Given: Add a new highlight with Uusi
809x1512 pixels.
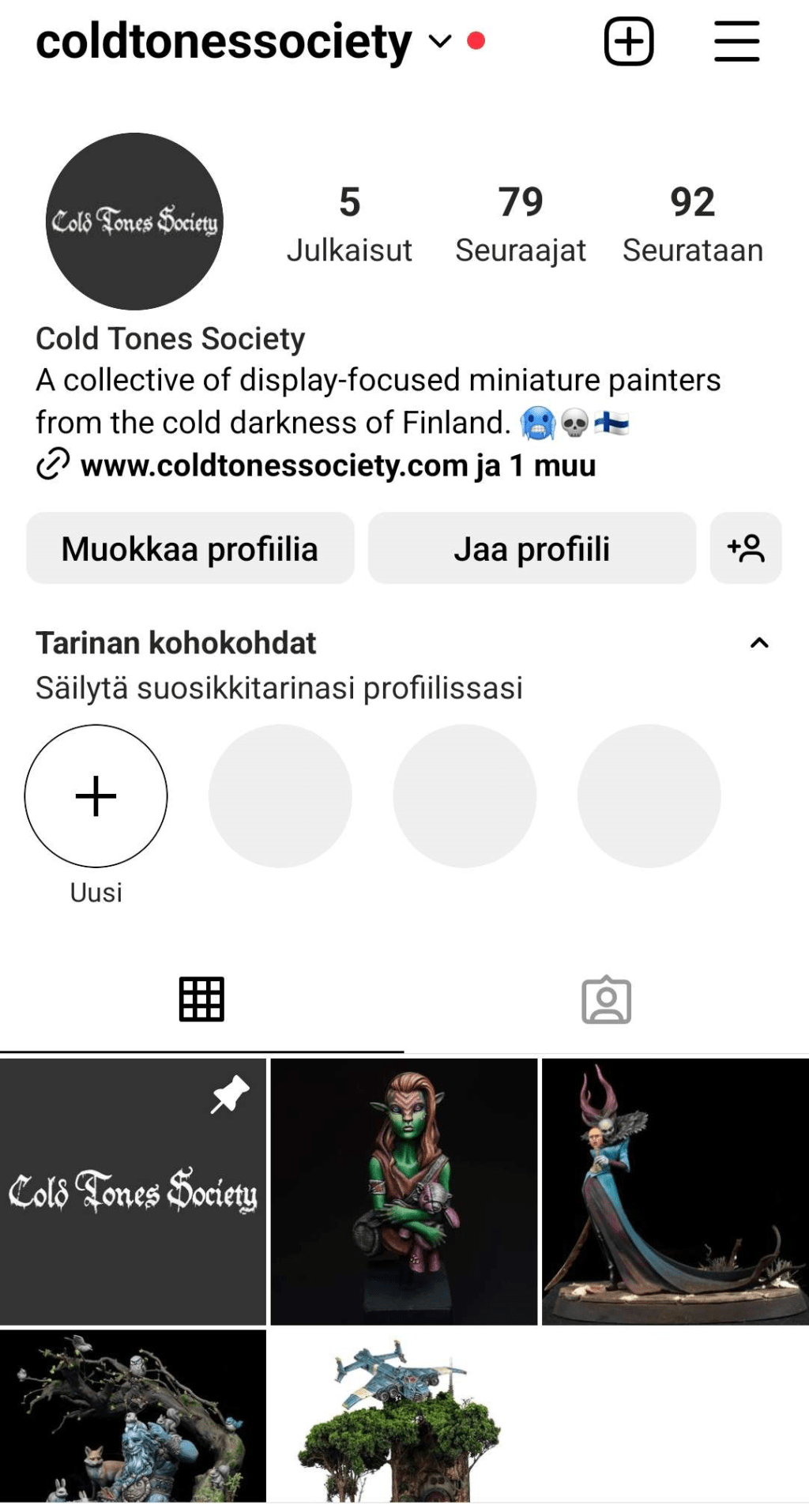Looking at the screenshot, I should 96,795.
